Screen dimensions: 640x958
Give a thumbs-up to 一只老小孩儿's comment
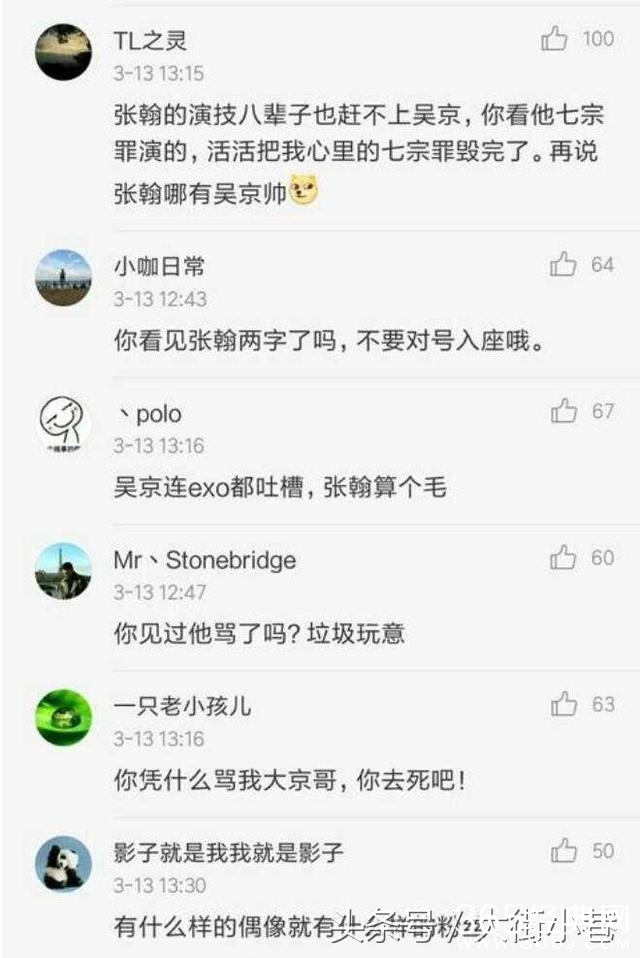[564, 704]
